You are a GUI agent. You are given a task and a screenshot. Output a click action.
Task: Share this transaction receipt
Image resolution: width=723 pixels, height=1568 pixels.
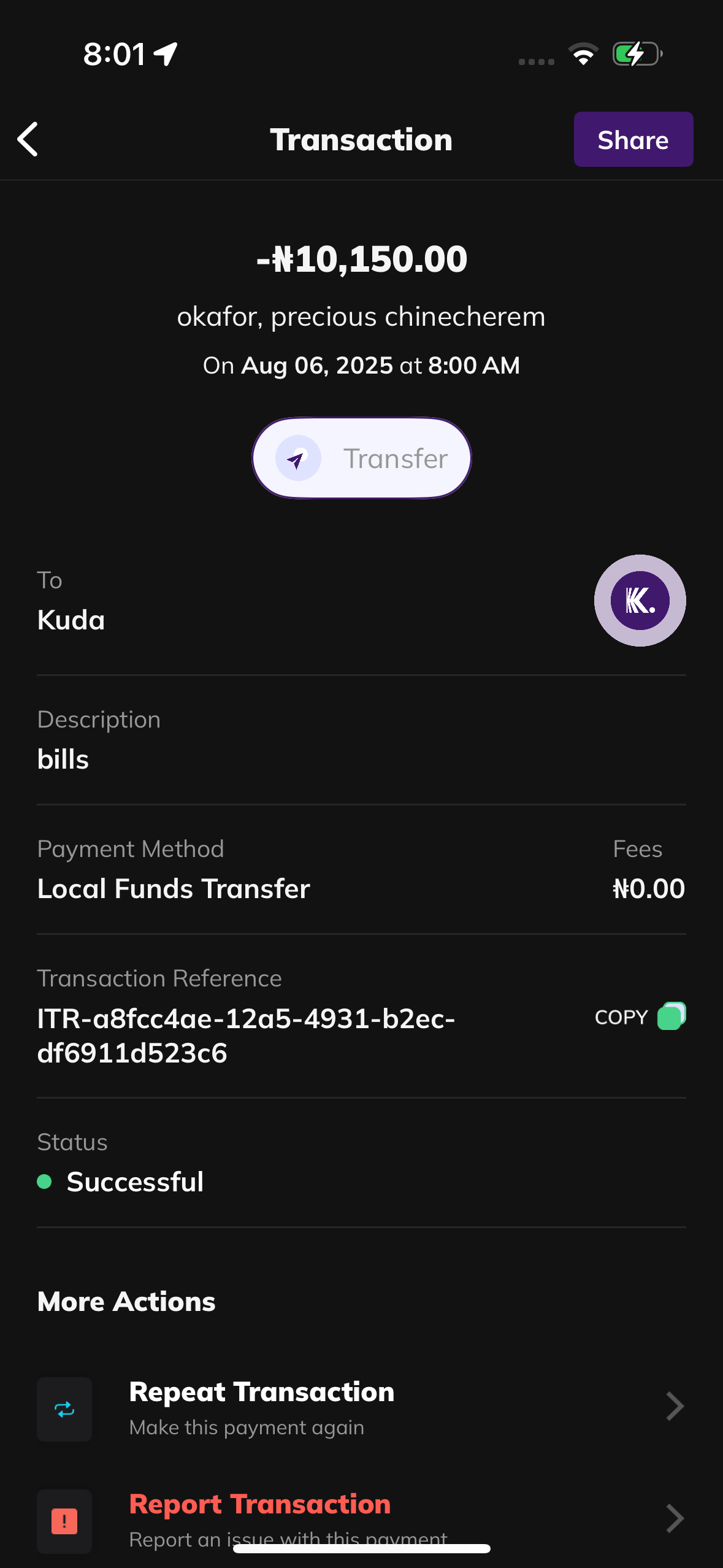(x=633, y=140)
